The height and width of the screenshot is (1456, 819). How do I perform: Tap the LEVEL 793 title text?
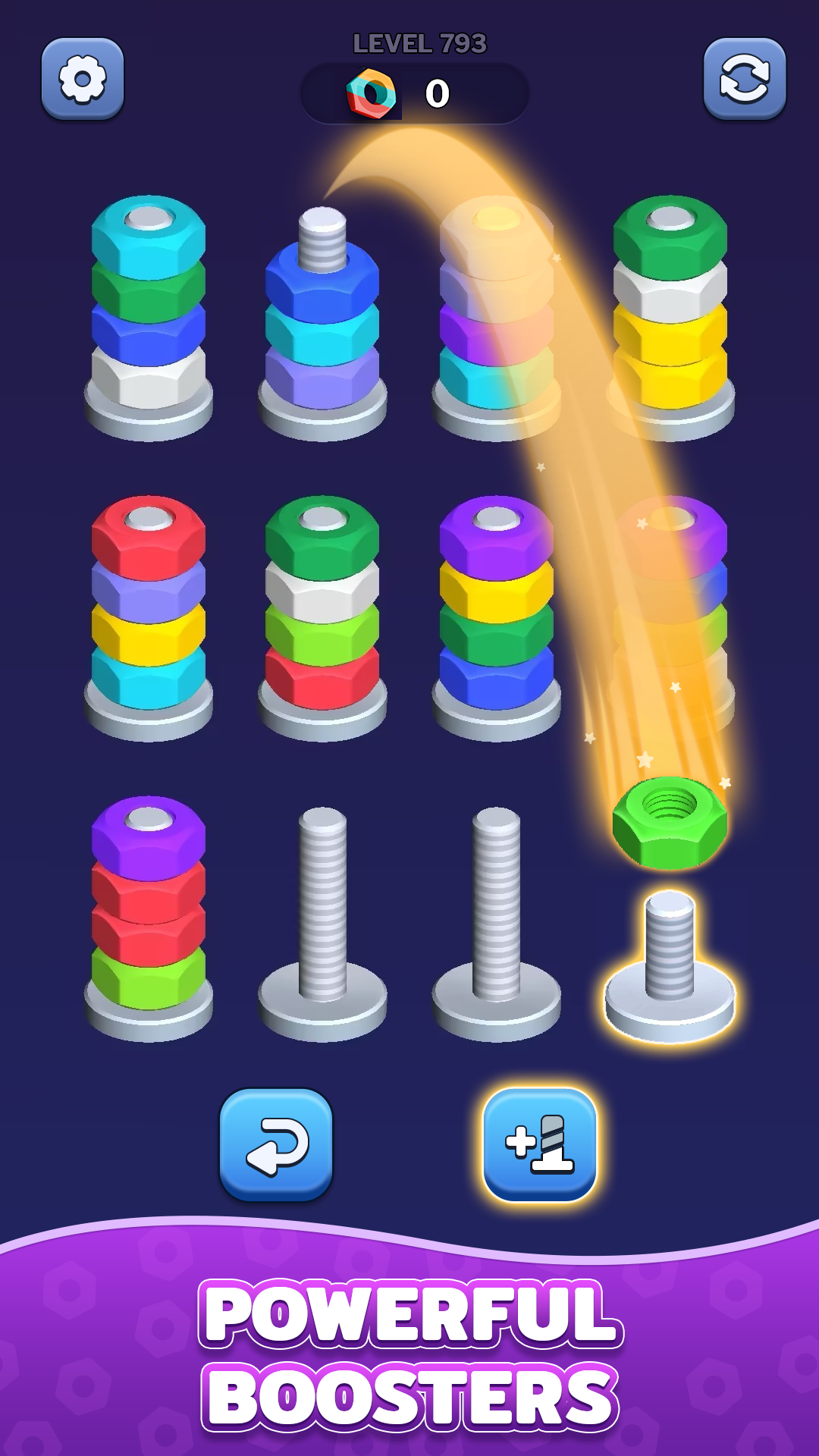(419, 42)
